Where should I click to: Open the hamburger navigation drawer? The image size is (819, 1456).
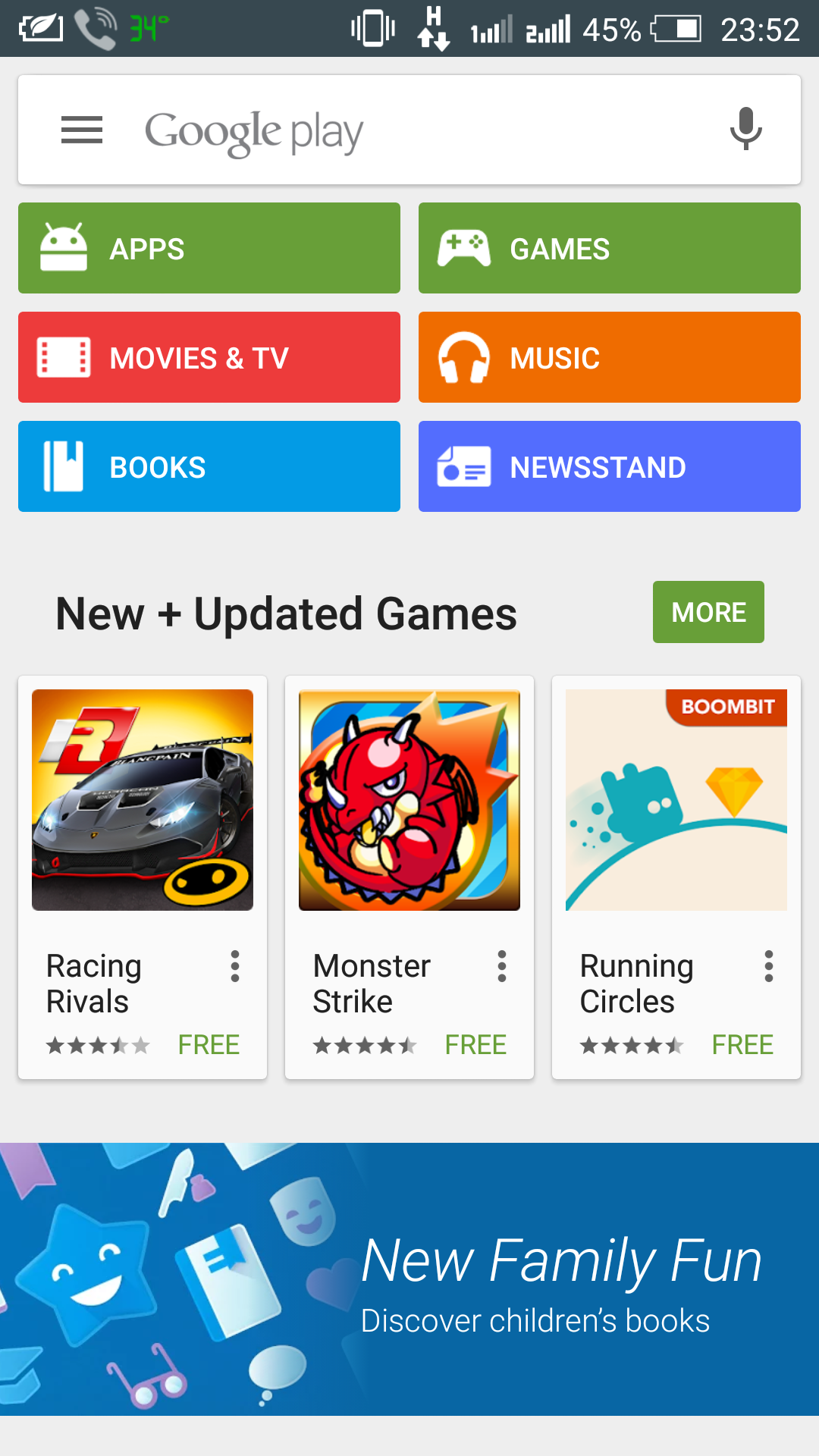coord(82,130)
